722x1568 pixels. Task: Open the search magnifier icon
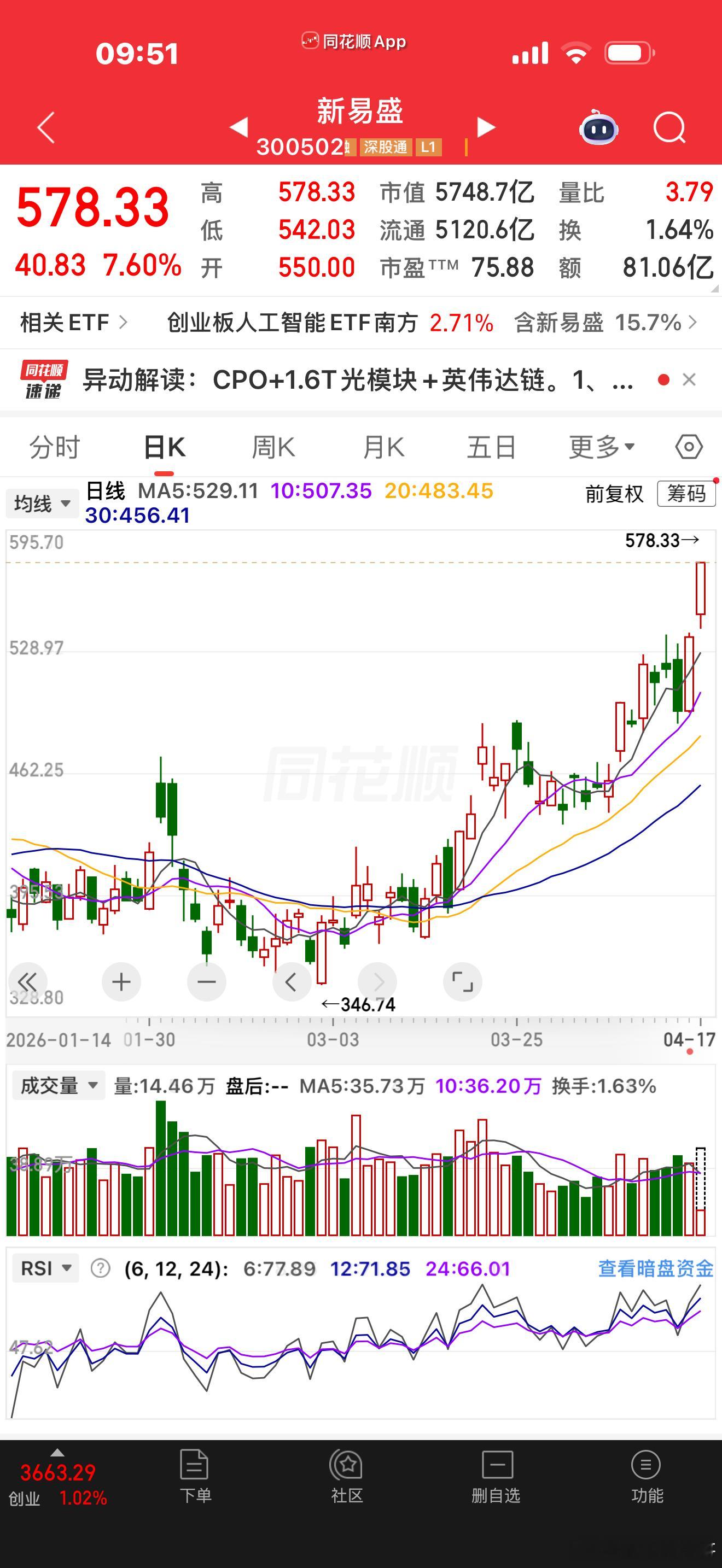coord(669,126)
